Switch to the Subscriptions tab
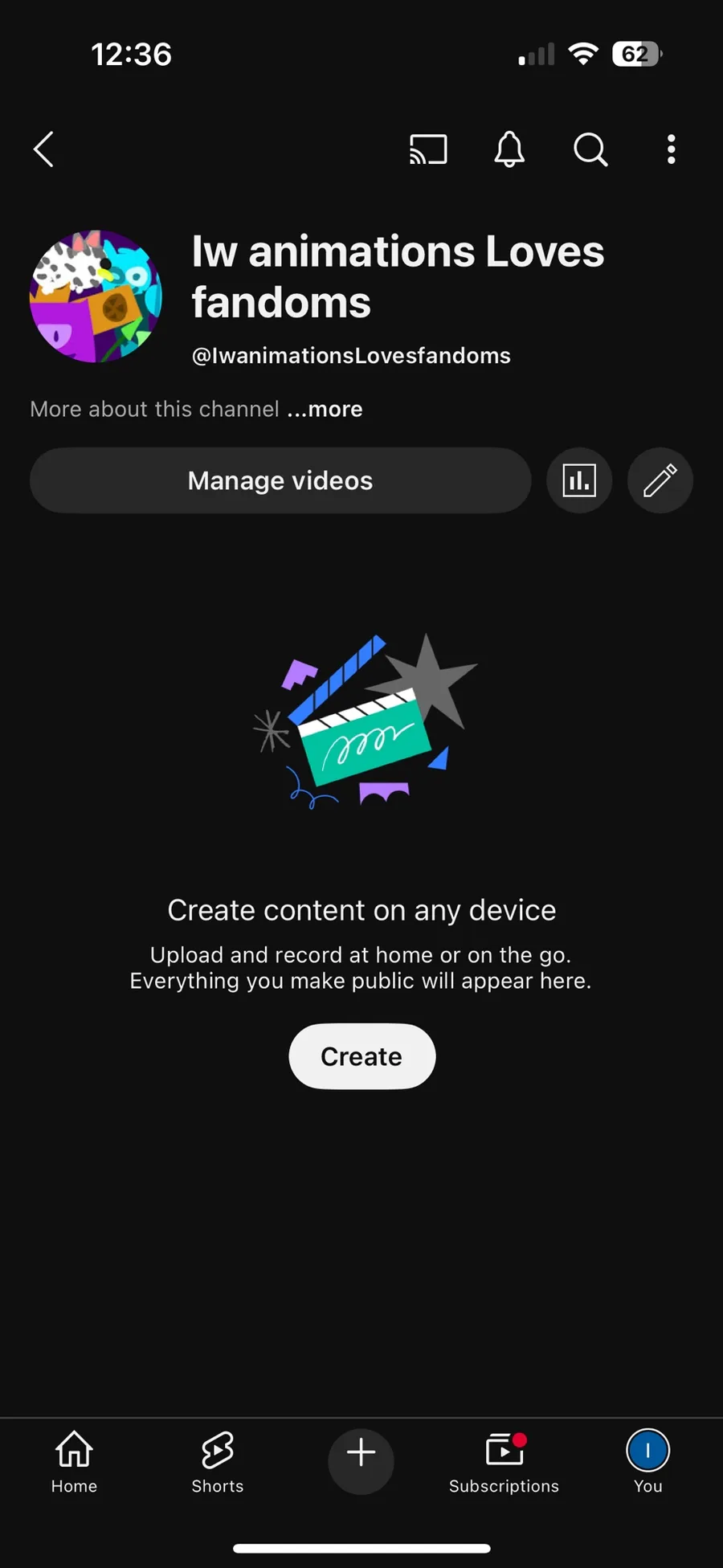 (504, 1463)
